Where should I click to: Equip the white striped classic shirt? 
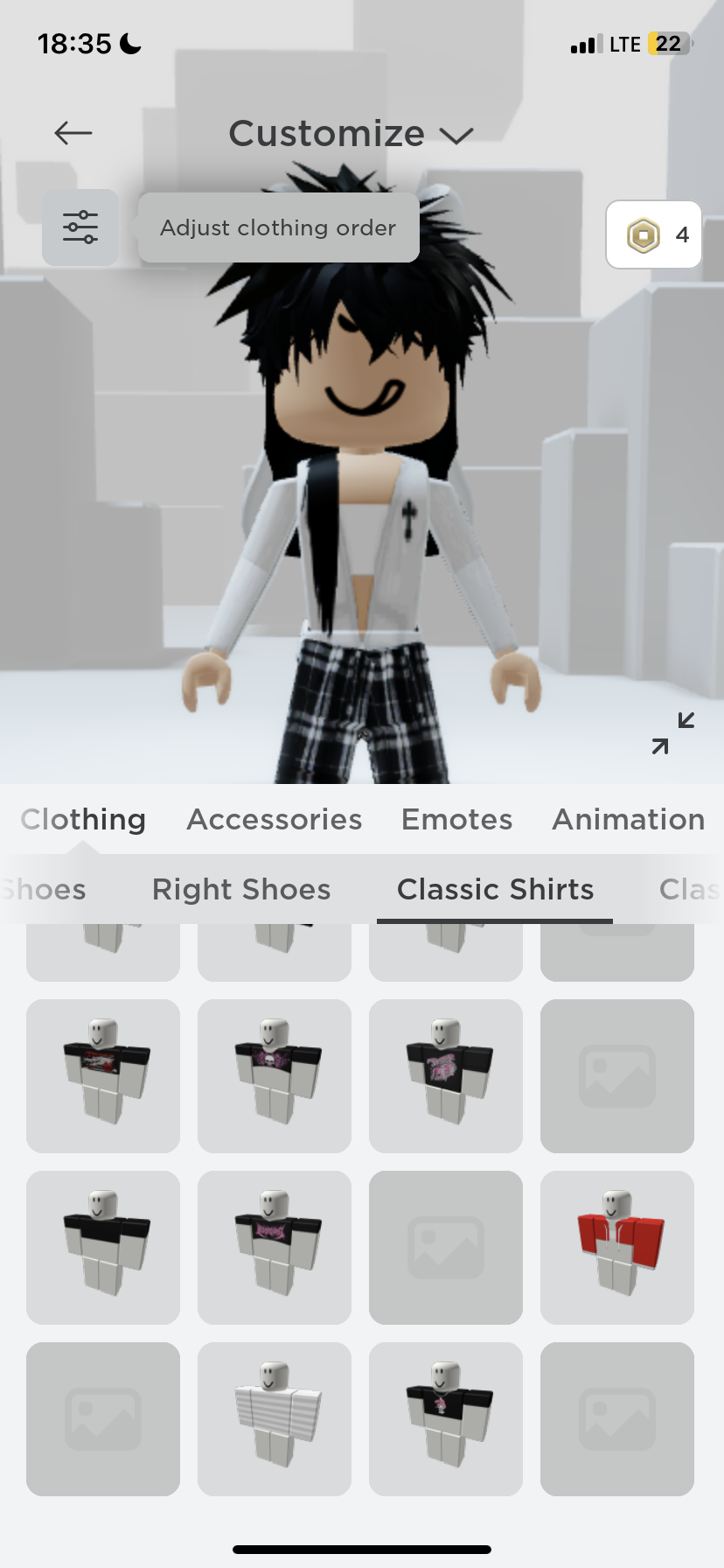pyautogui.click(x=275, y=1418)
